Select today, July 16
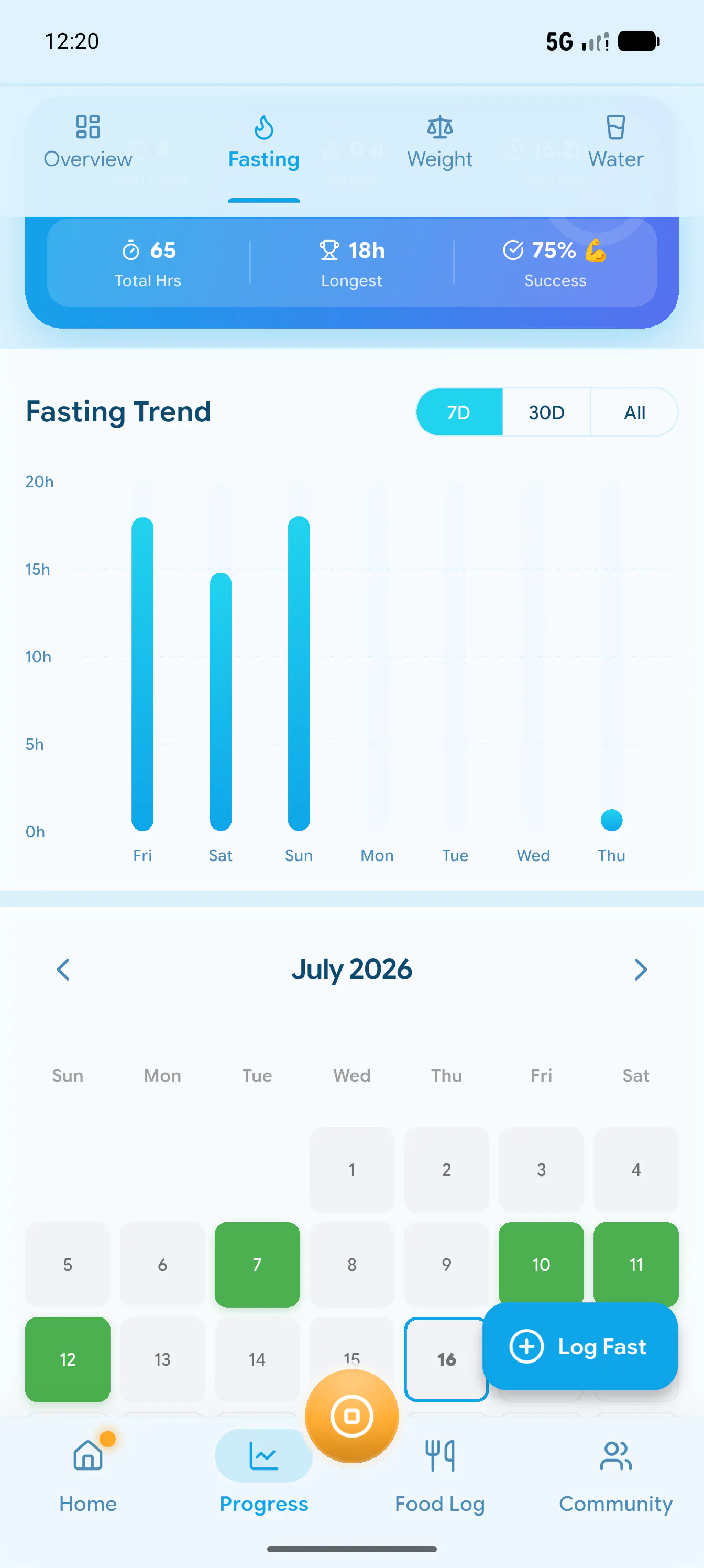 [x=446, y=1359]
